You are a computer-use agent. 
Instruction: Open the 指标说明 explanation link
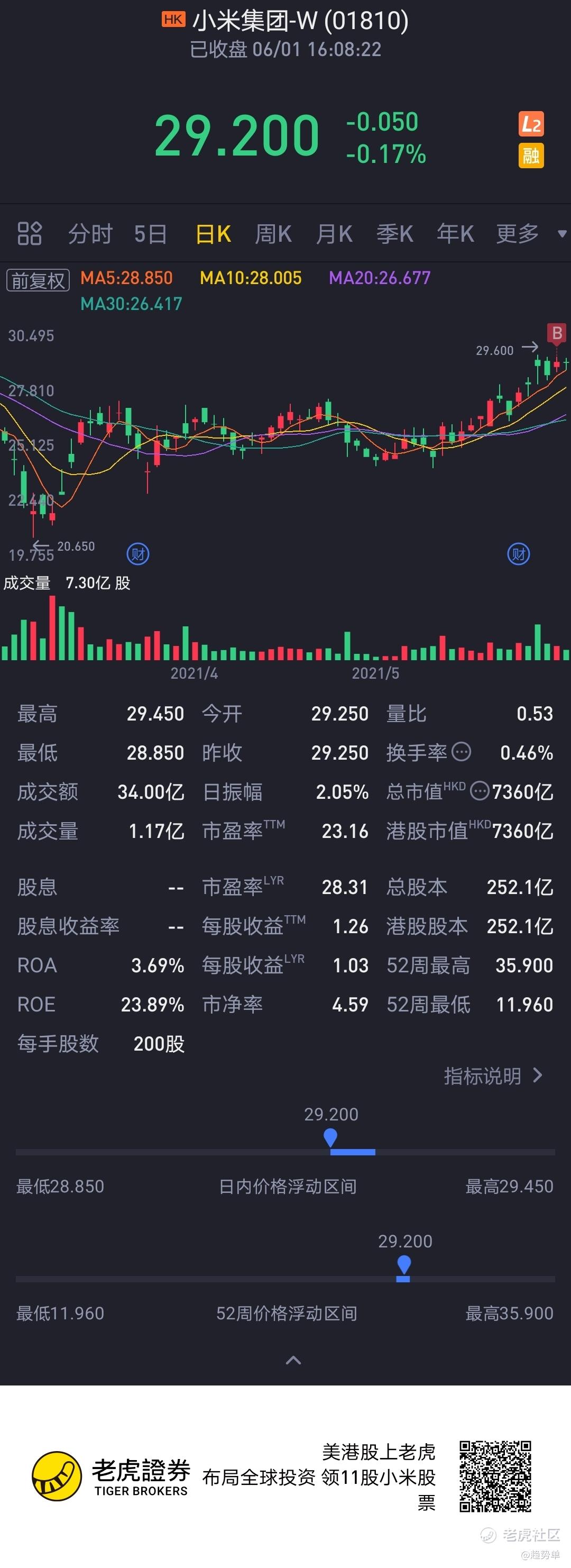tap(493, 1075)
